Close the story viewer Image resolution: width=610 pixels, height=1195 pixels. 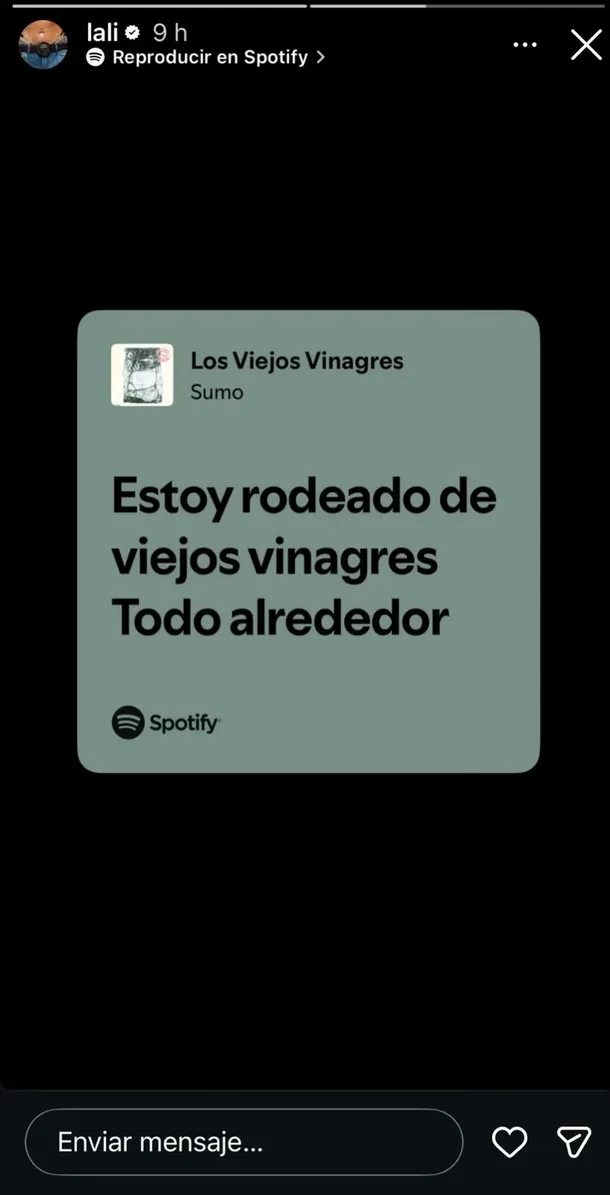pos(585,45)
